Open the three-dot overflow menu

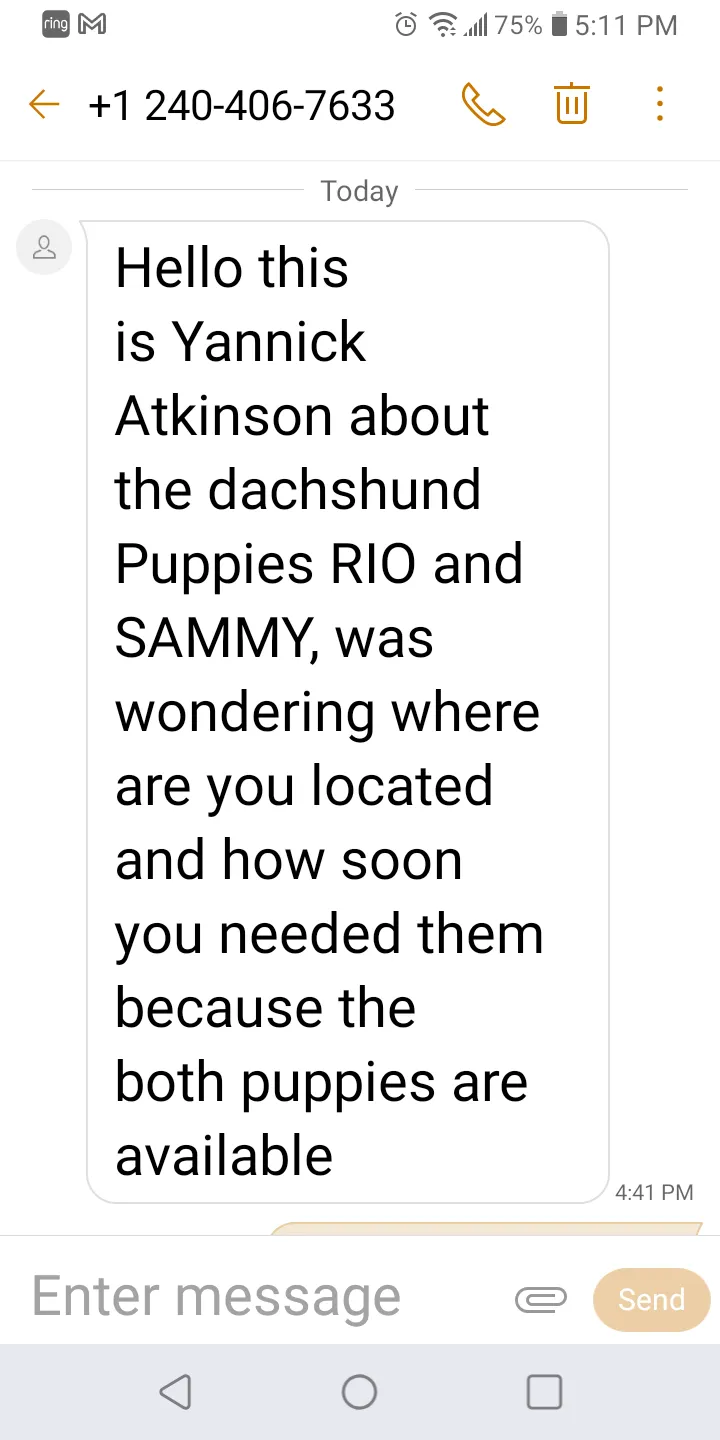click(x=659, y=104)
